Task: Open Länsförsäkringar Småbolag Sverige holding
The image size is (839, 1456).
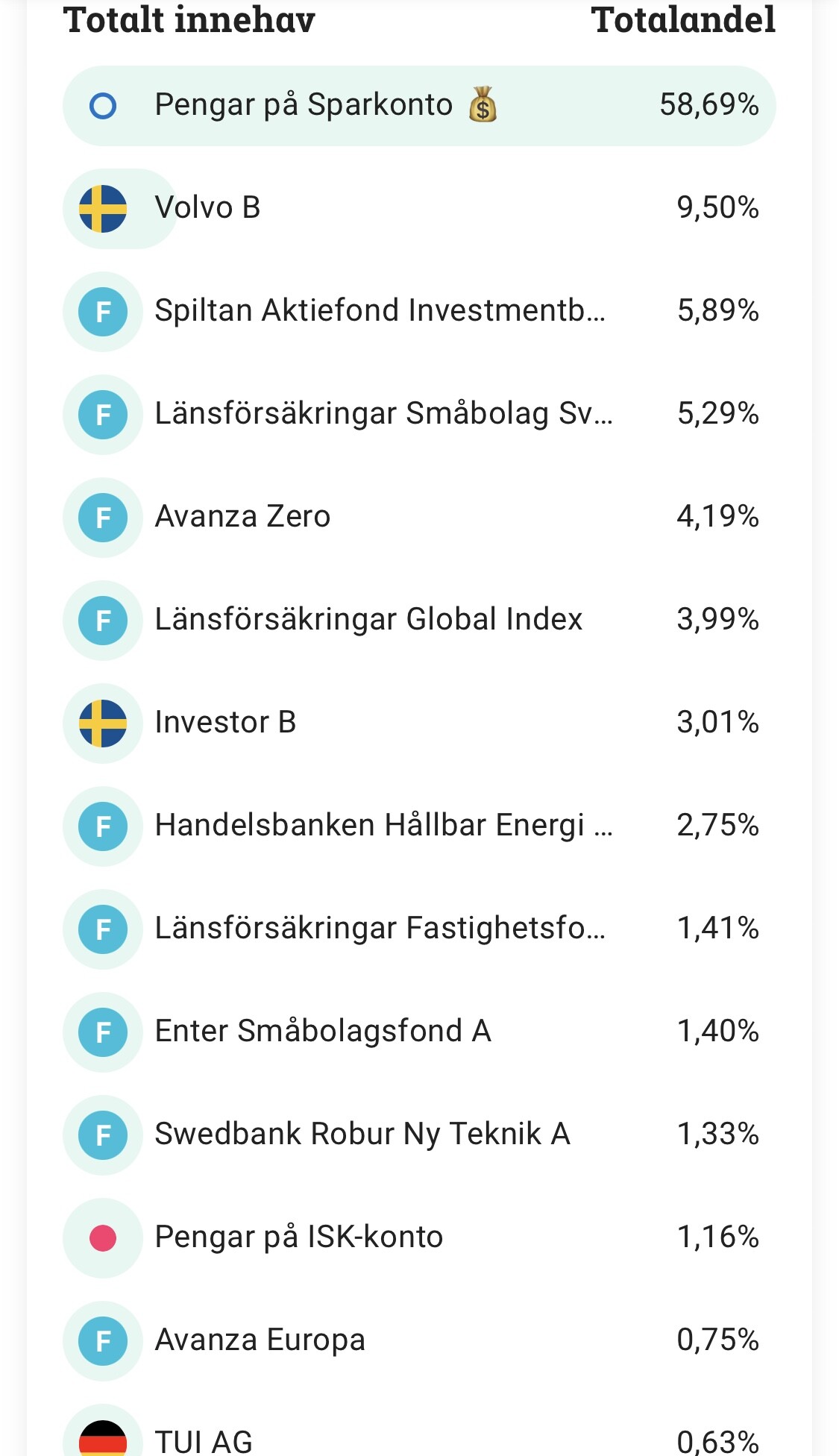Action: point(418,414)
